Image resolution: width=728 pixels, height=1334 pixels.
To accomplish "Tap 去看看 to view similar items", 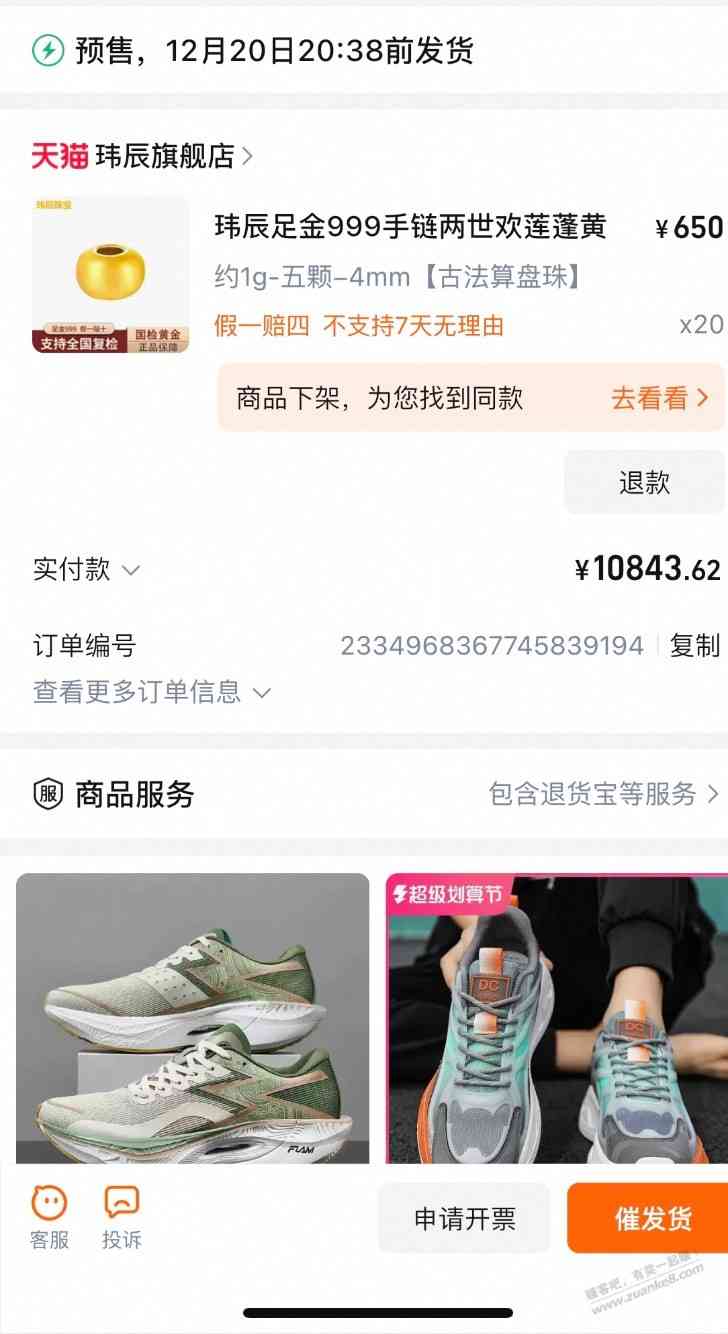I will pyautogui.click(x=658, y=398).
